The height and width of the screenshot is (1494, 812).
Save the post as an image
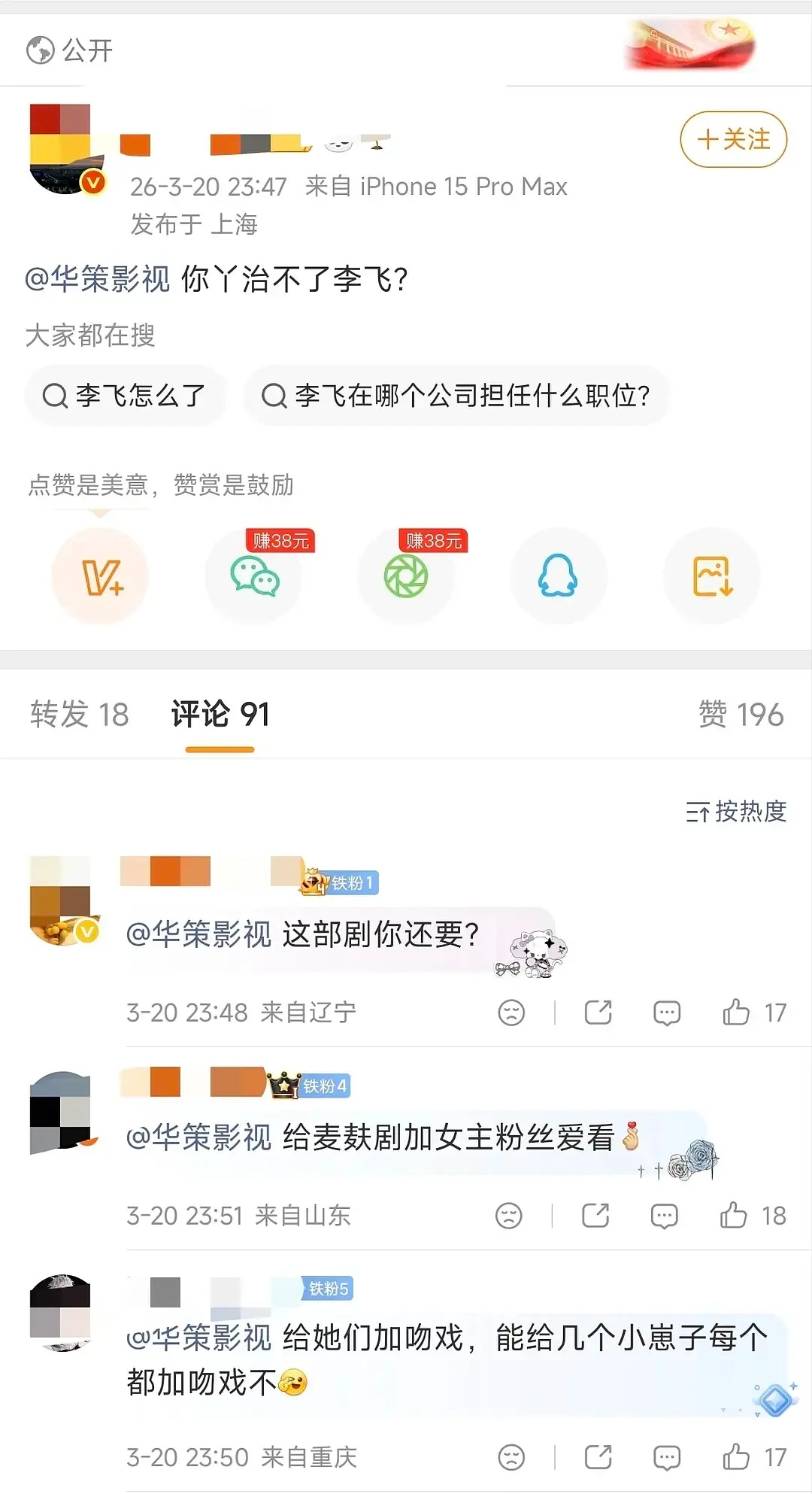tap(710, 576)
